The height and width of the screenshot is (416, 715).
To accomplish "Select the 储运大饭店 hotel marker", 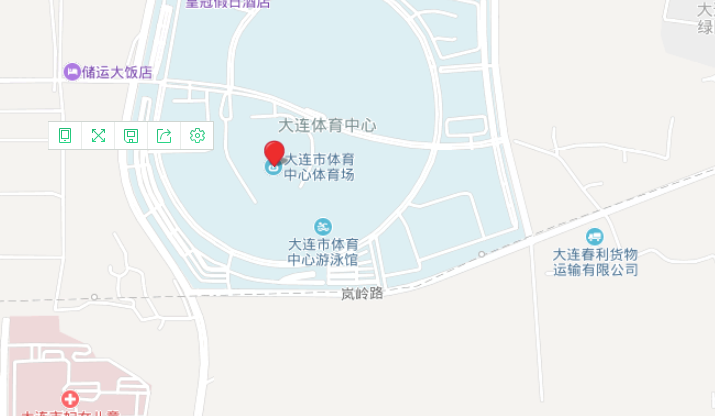I will coord(72,72).
